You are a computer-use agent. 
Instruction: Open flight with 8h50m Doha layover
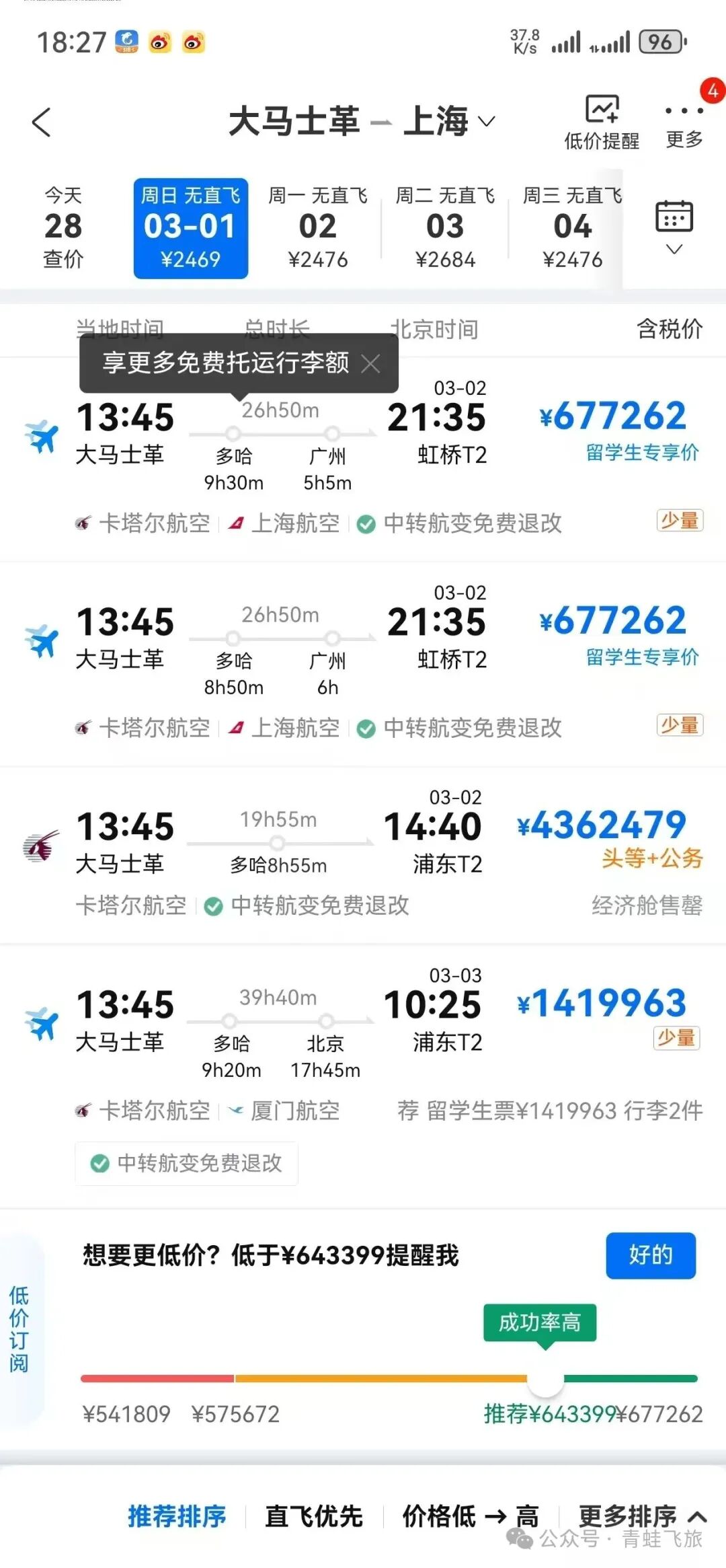coord(363,663)
